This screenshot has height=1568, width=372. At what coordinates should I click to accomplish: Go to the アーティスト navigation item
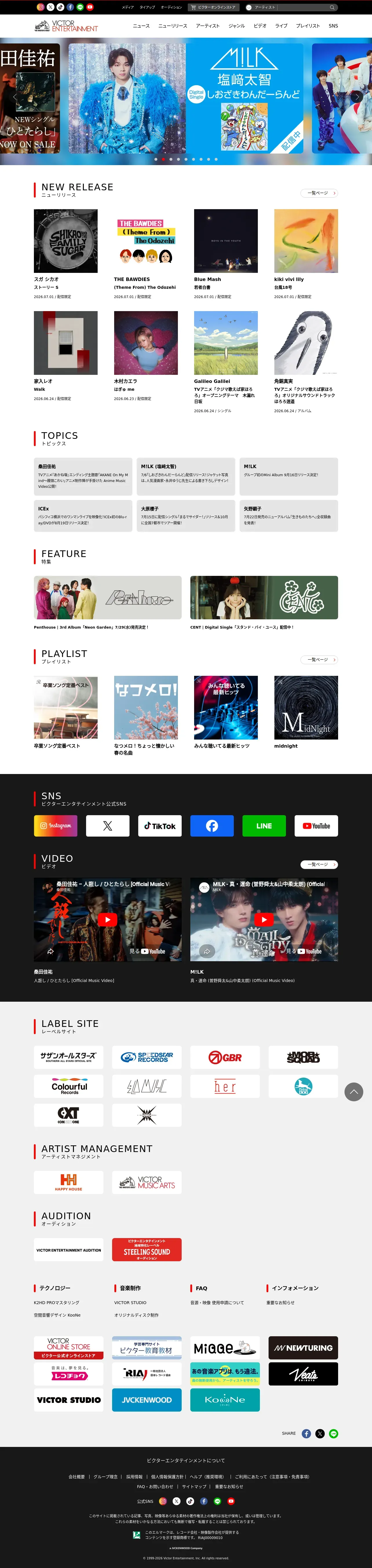pos(208,26)
